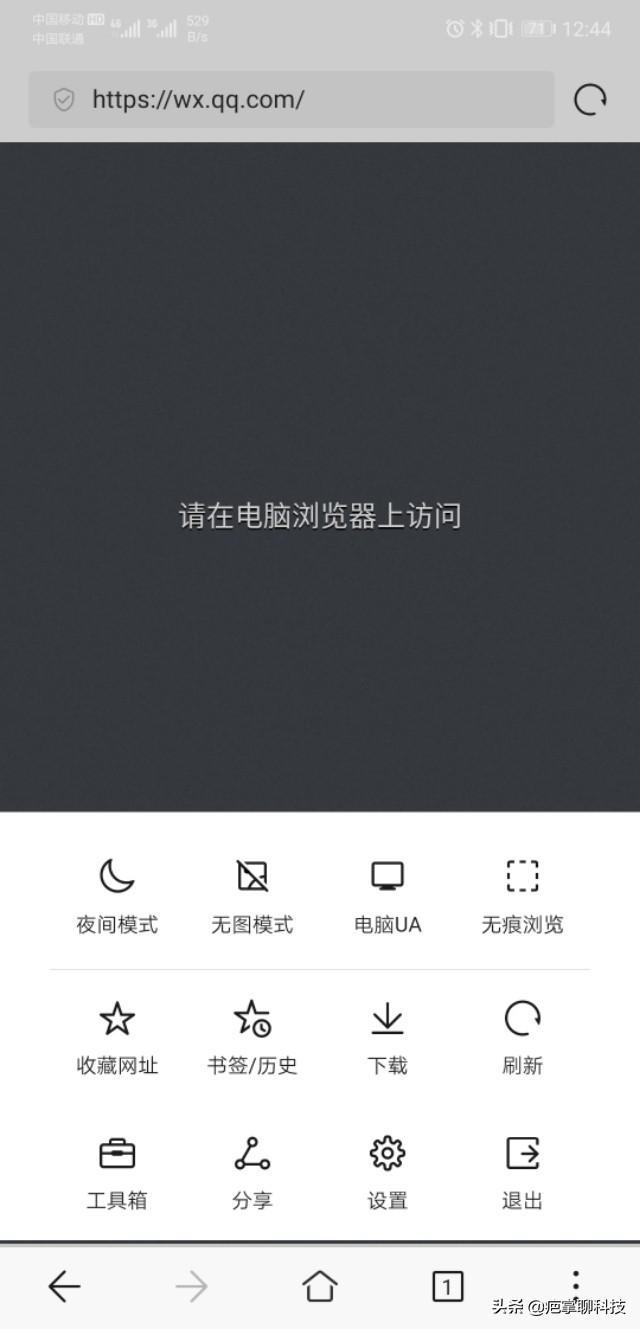The height and width of the screenshot is (1329, 640).
Task: Turn on 无图模式 no-image mode
Action: (252, 894)
